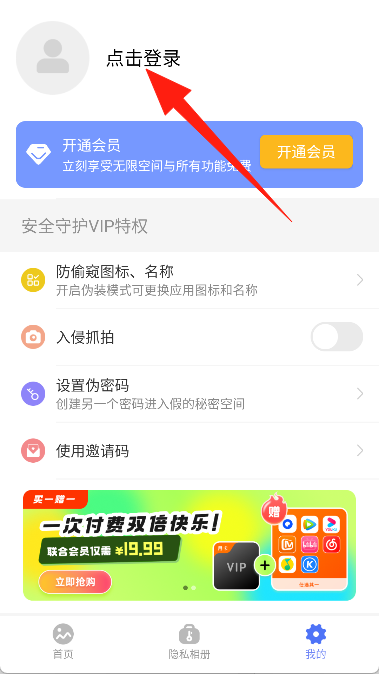Enable the 入侵抓拍 switch
This screenshot has width=379, height=674.
tap(337, 337)
